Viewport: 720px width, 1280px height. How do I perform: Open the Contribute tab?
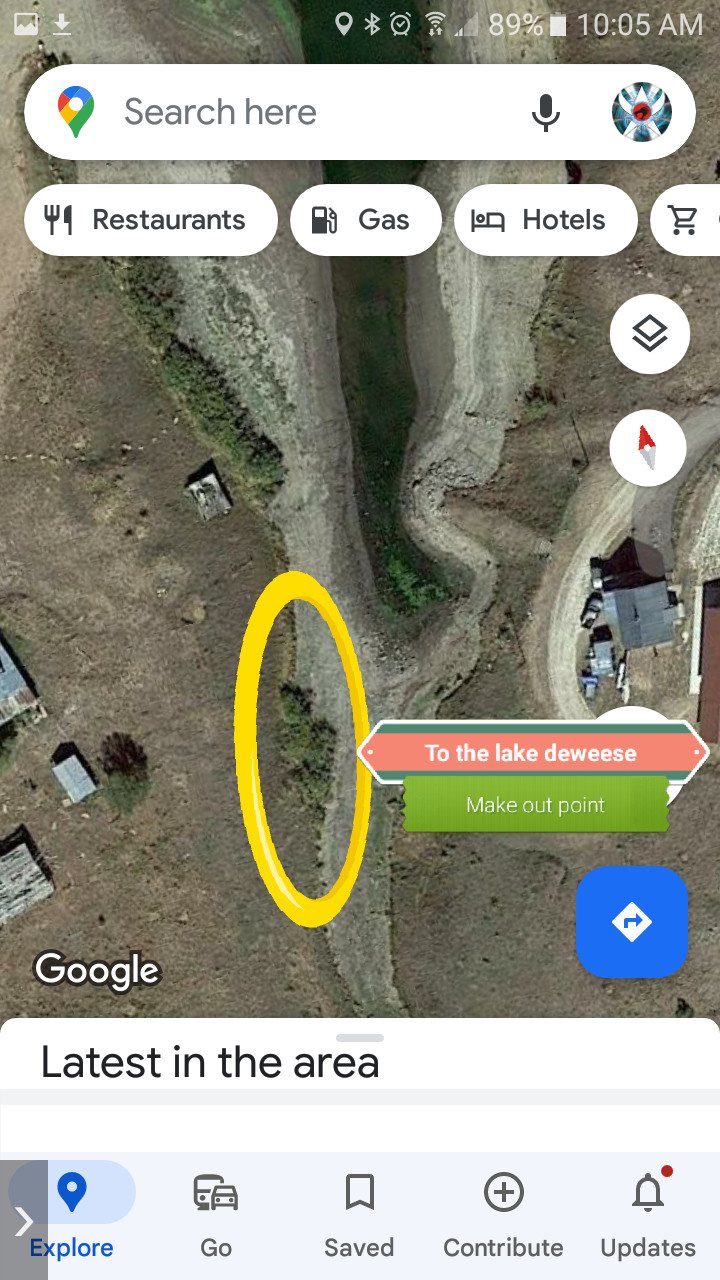[x=503, y=1216]
